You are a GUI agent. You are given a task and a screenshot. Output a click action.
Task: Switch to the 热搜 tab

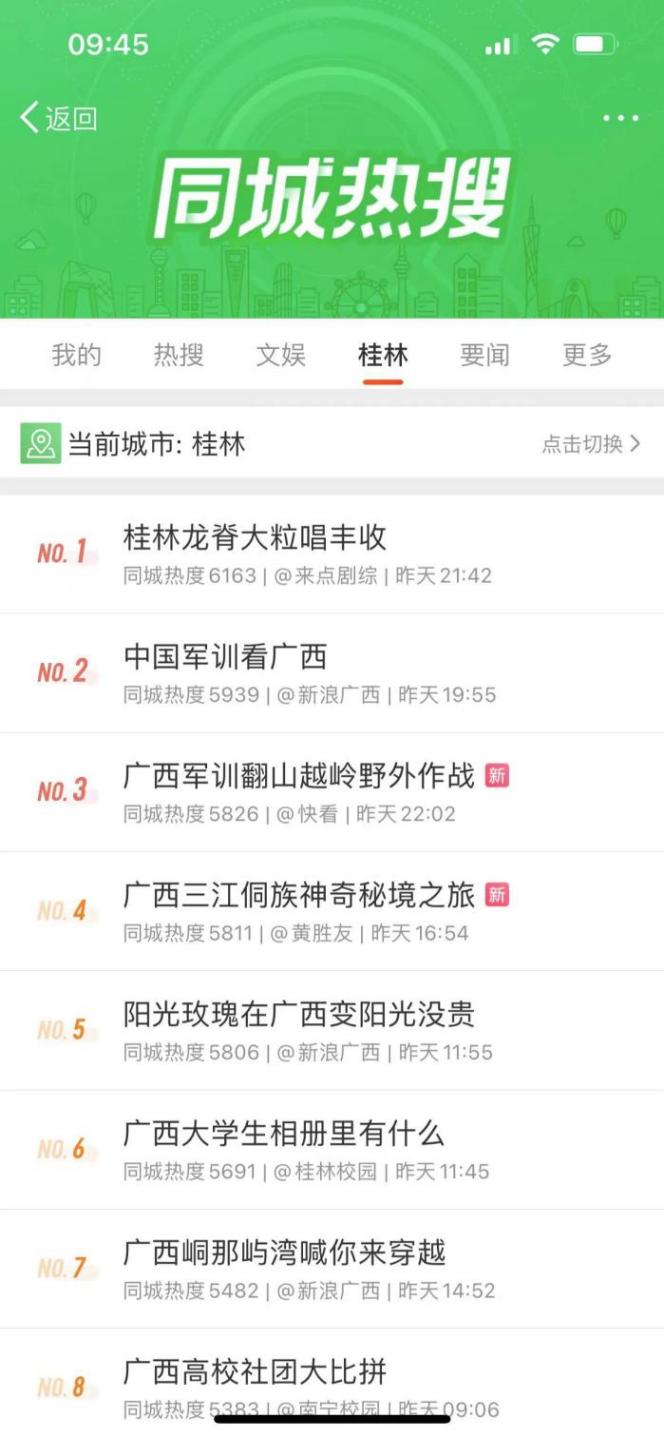pos(178,354)
